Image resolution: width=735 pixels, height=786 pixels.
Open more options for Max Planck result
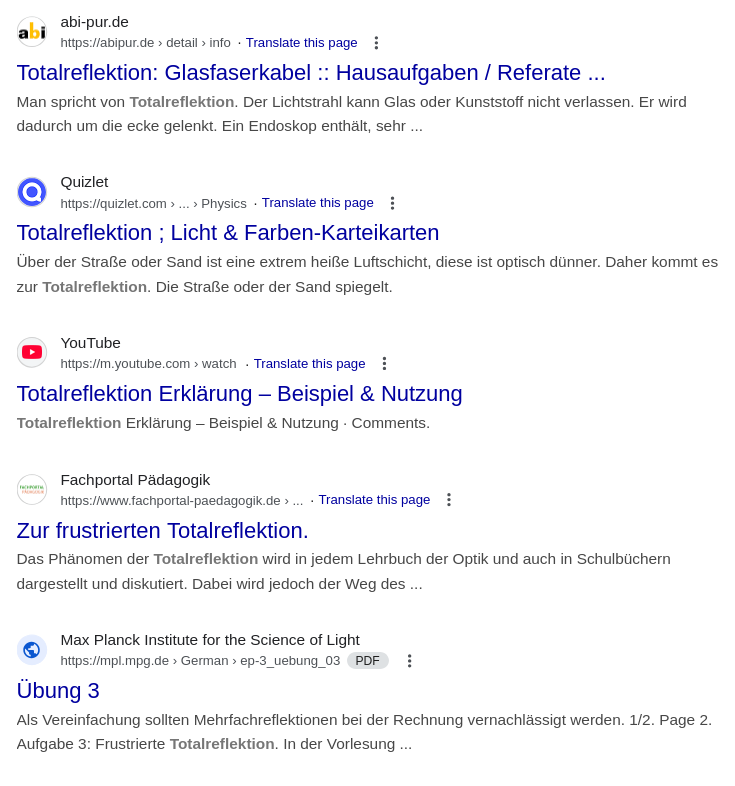(x=410, y=661)
